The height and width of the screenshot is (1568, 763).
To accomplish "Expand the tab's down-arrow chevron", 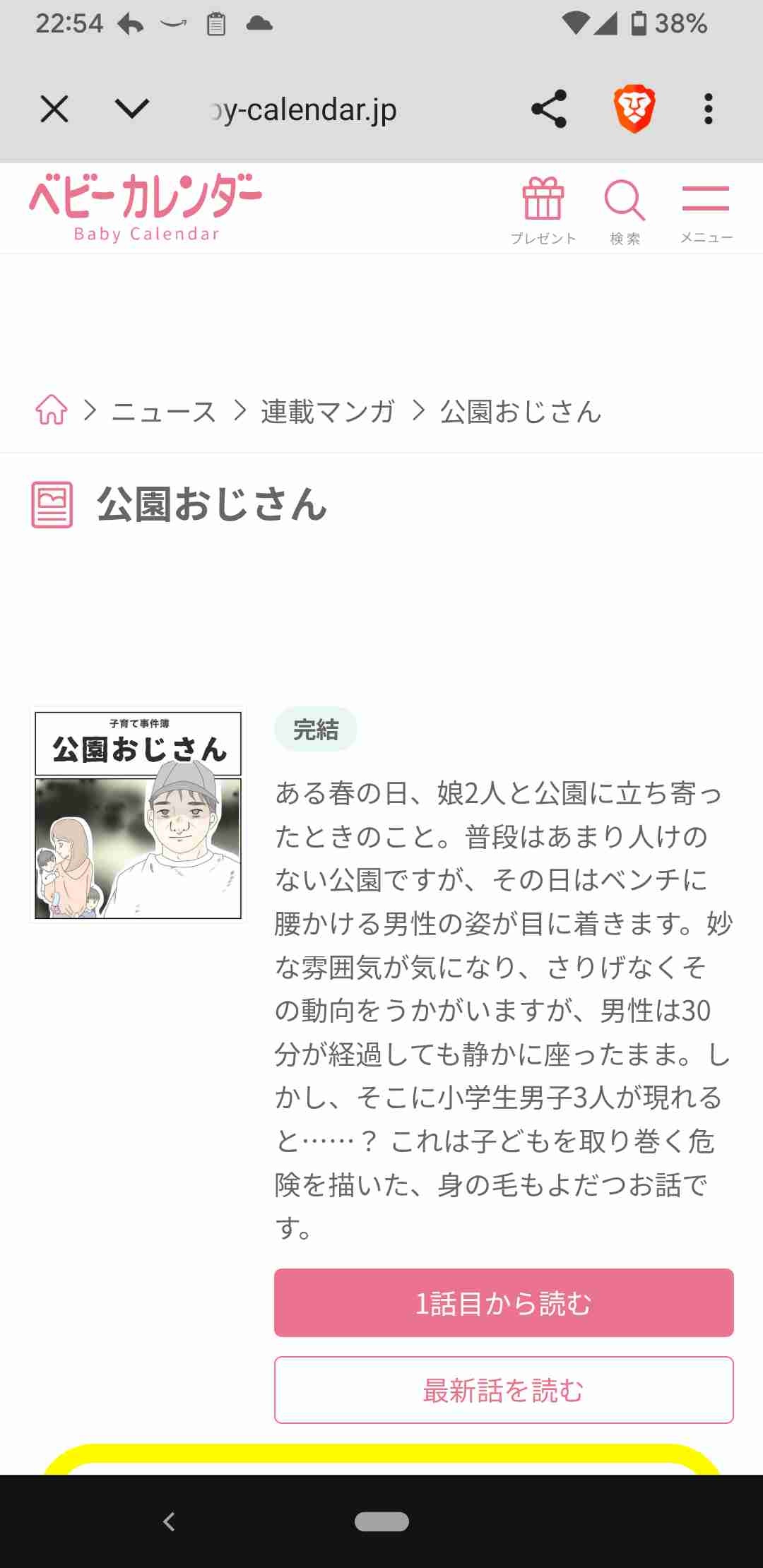I will tap(132, 109).
